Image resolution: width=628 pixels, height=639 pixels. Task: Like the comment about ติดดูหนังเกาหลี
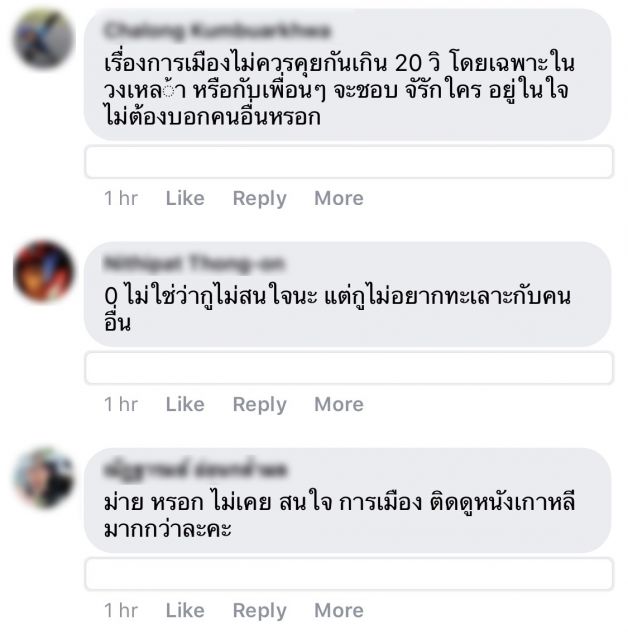185,610
